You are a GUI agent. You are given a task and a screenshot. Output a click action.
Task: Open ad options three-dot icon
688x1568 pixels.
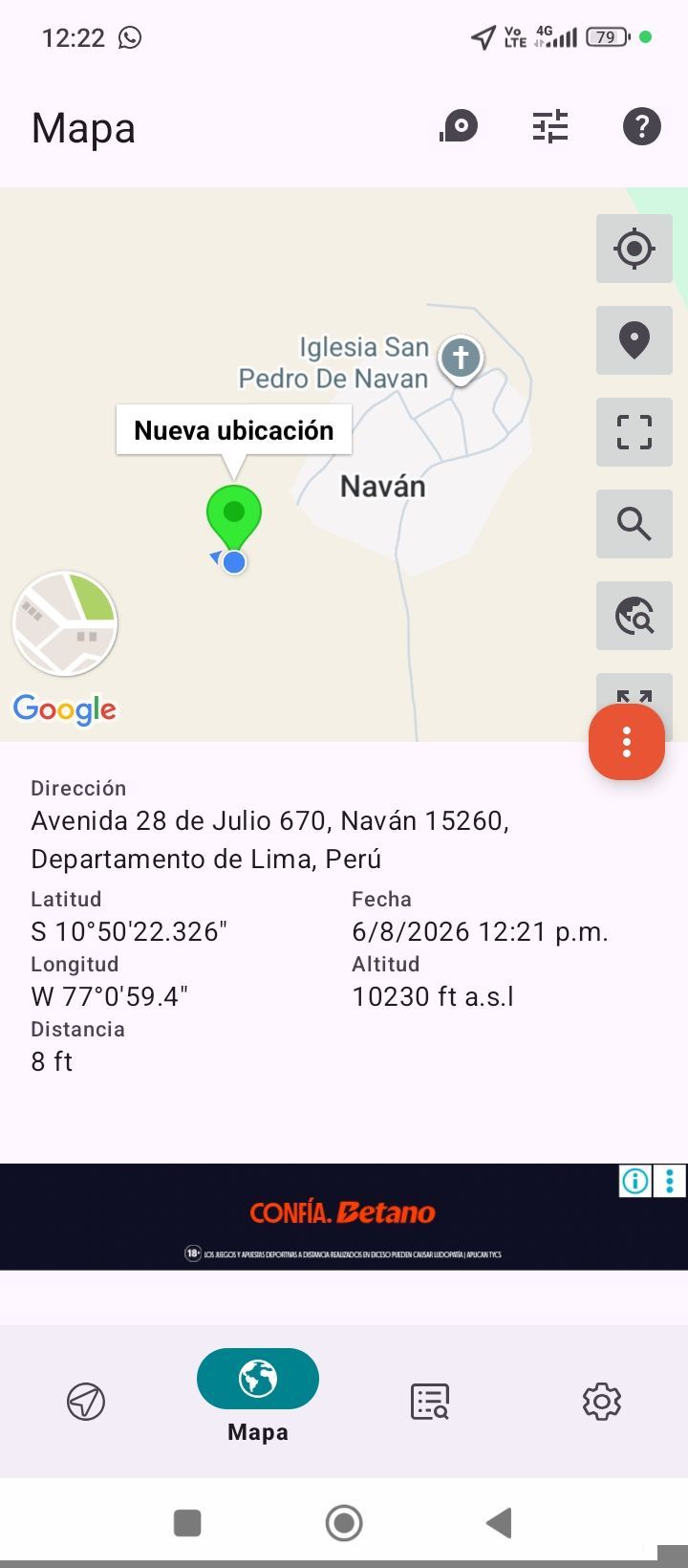click(x=671, y=1182)
